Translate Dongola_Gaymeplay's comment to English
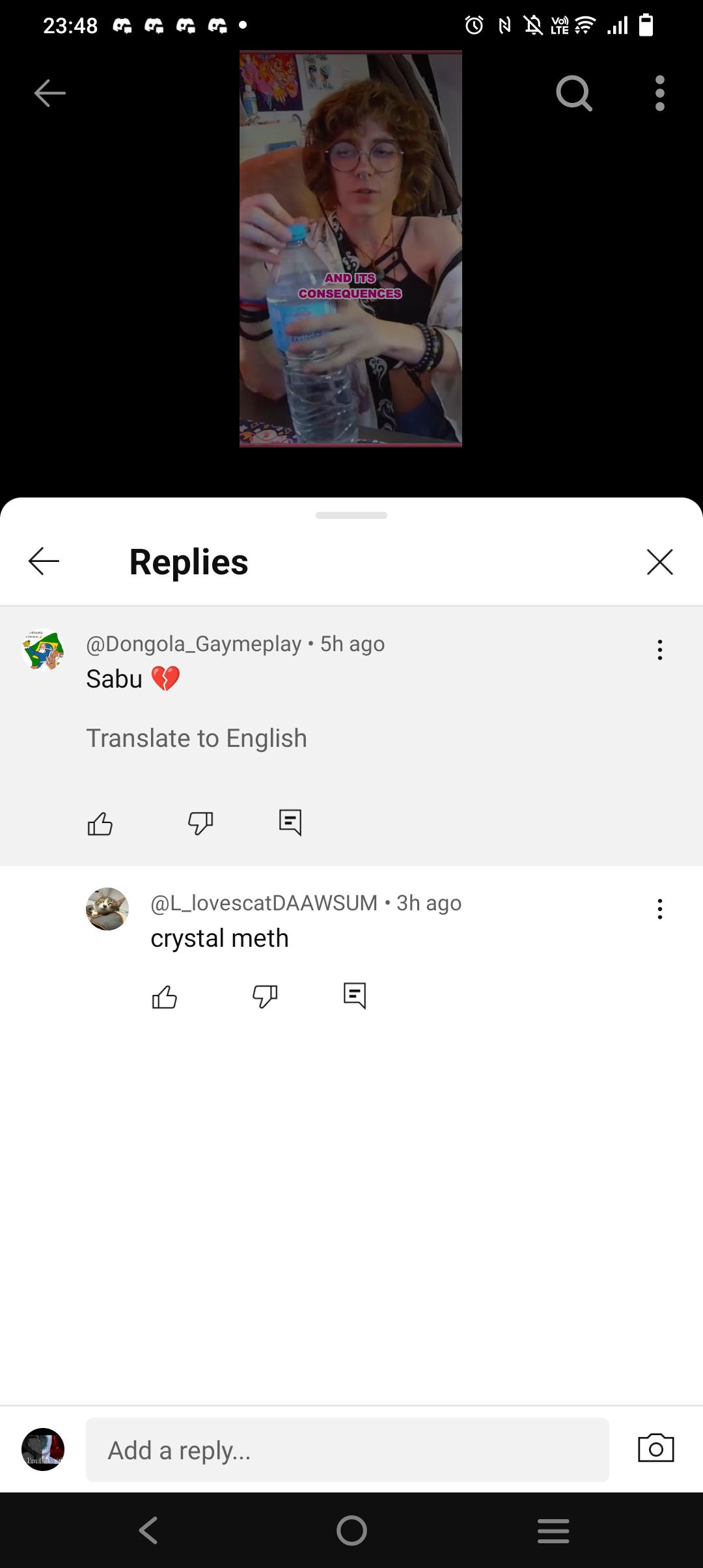 click(x=196, y=738)
